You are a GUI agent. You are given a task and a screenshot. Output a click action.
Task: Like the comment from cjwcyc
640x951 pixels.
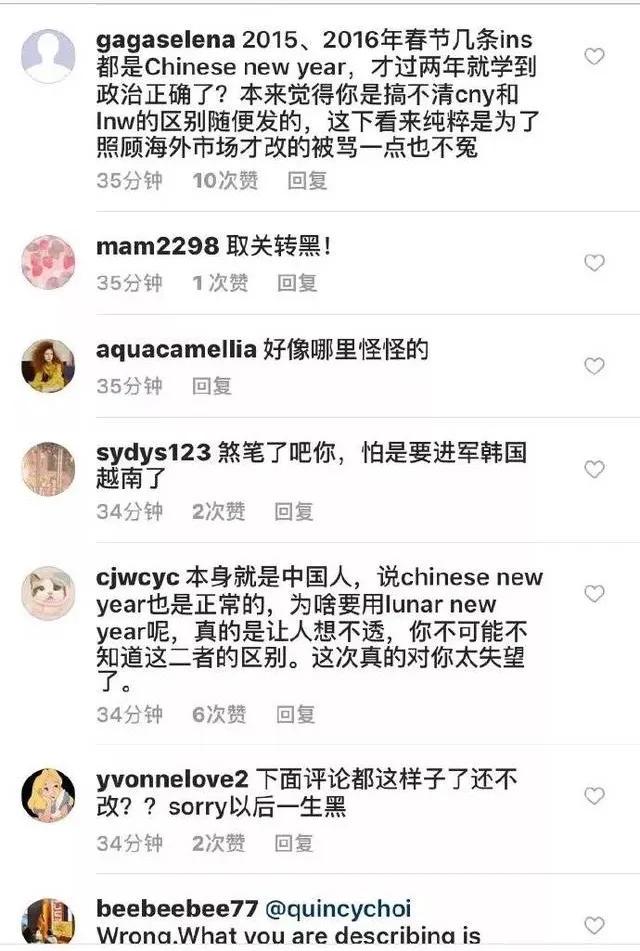click(594, 594)
